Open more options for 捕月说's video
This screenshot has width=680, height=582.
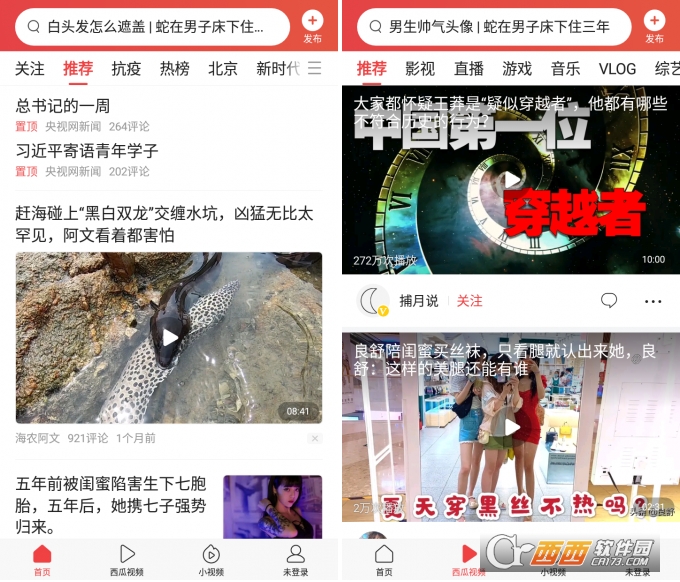[653, 301]
